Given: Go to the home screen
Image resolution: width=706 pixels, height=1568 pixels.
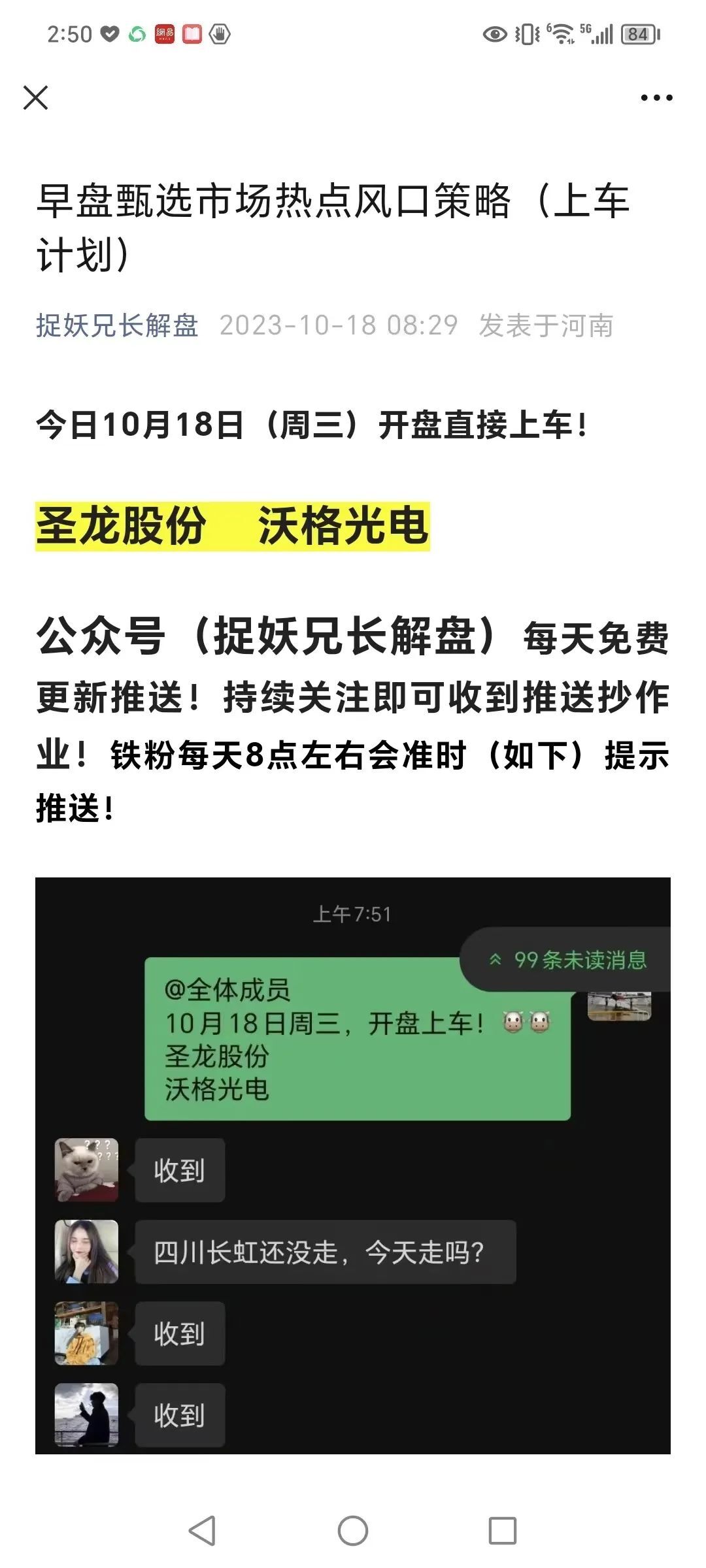Looking at the screenshot, I should [353, 1530].
